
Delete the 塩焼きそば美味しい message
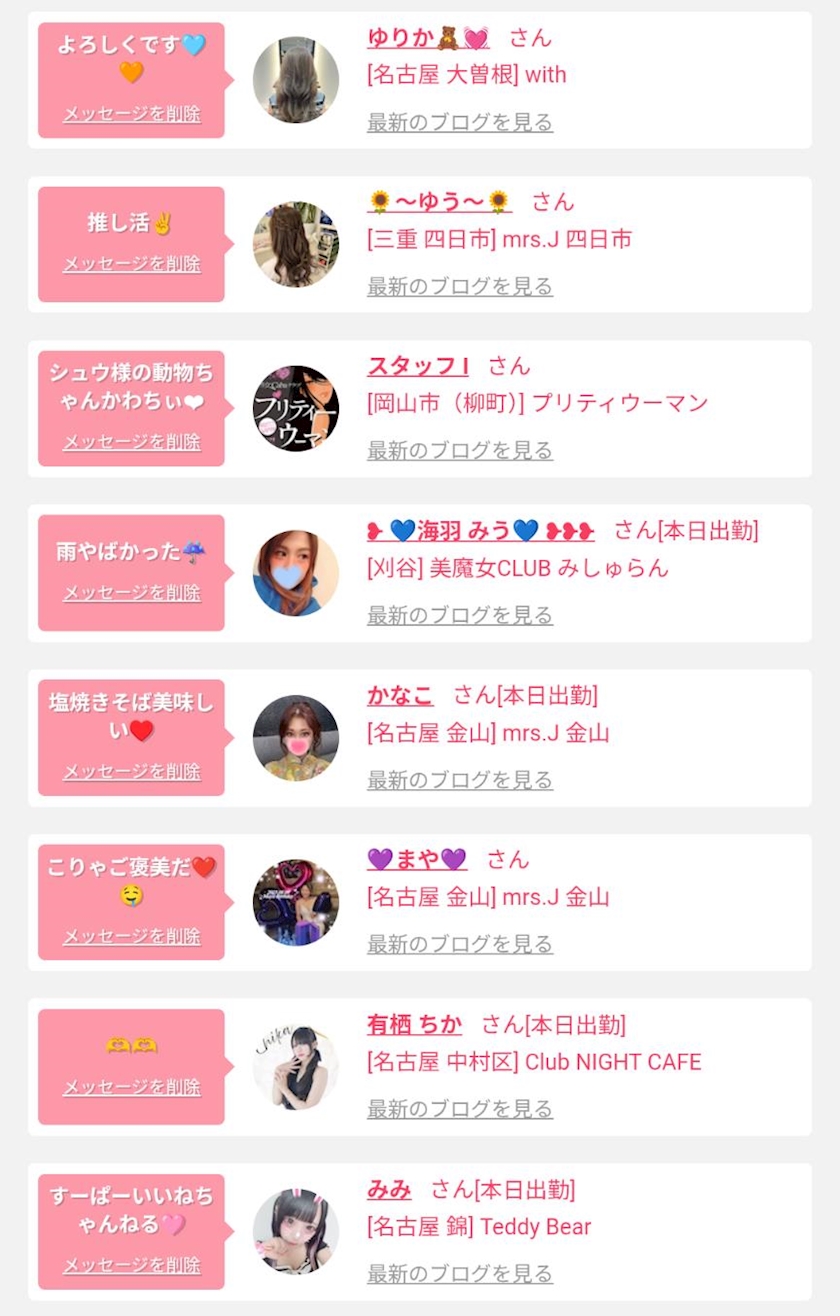(x=132, y=772)
